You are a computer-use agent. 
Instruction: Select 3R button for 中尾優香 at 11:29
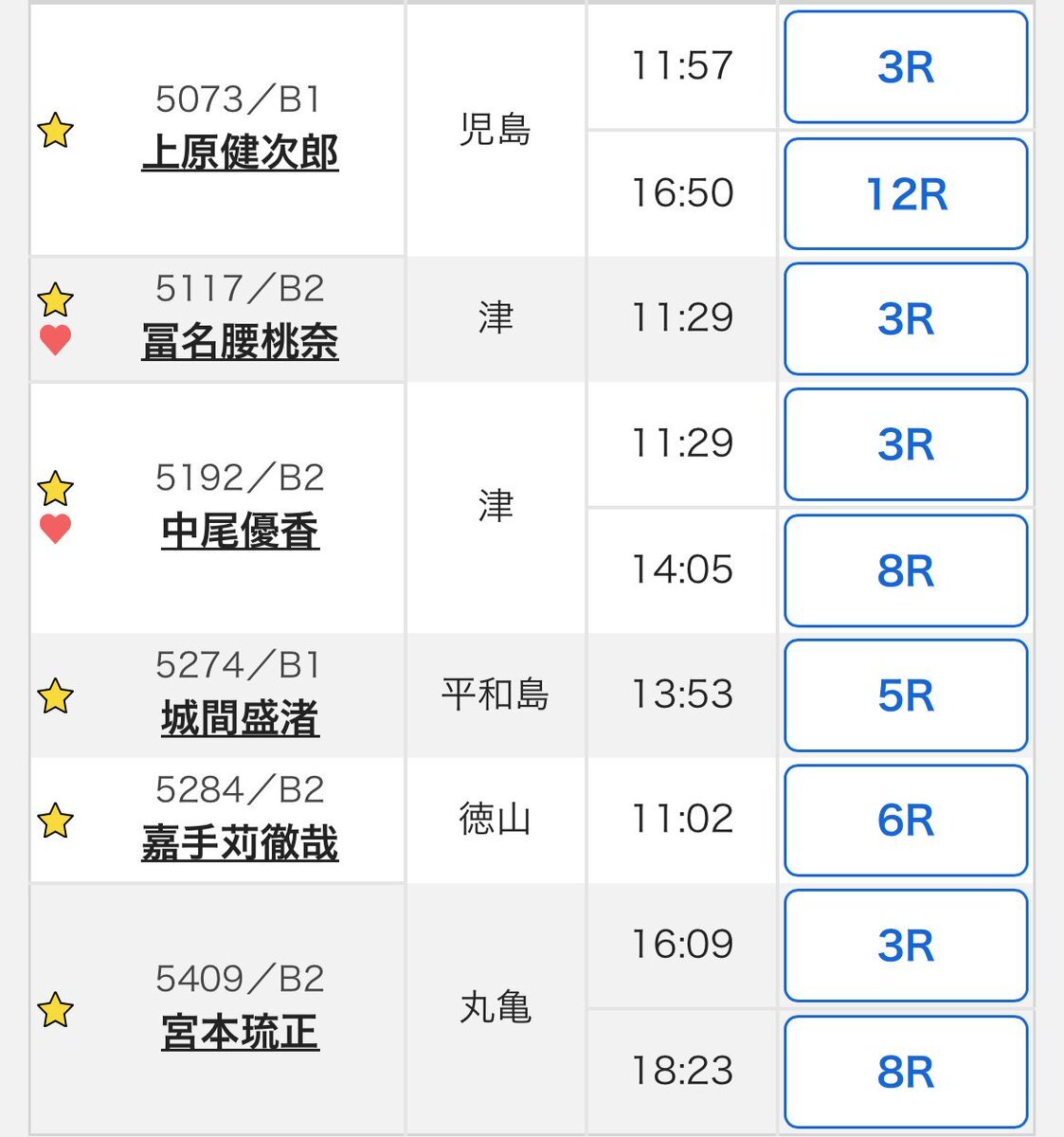(906, 444)
